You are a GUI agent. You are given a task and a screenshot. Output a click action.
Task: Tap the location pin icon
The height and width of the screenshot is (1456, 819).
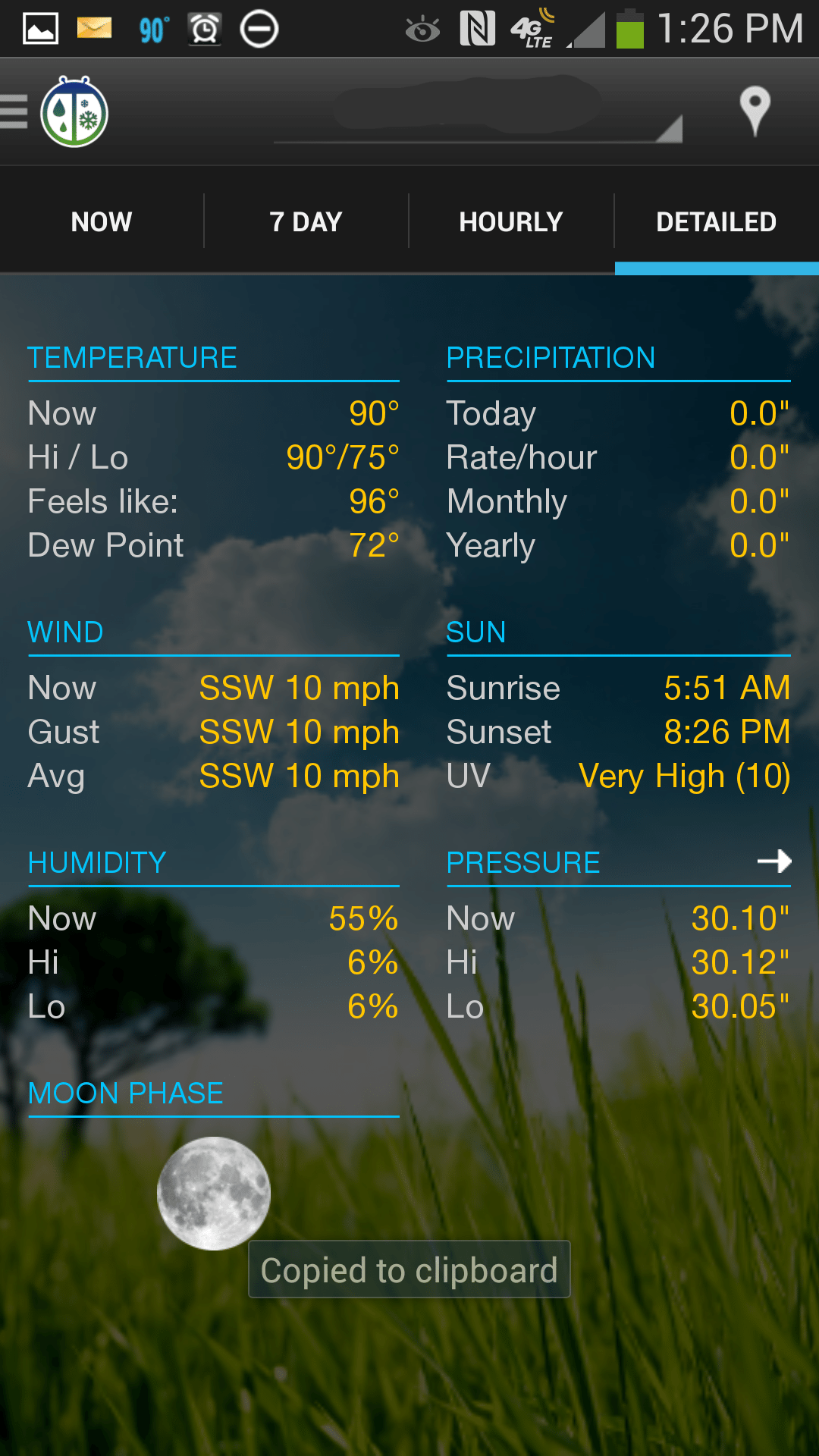click(755, 111)
